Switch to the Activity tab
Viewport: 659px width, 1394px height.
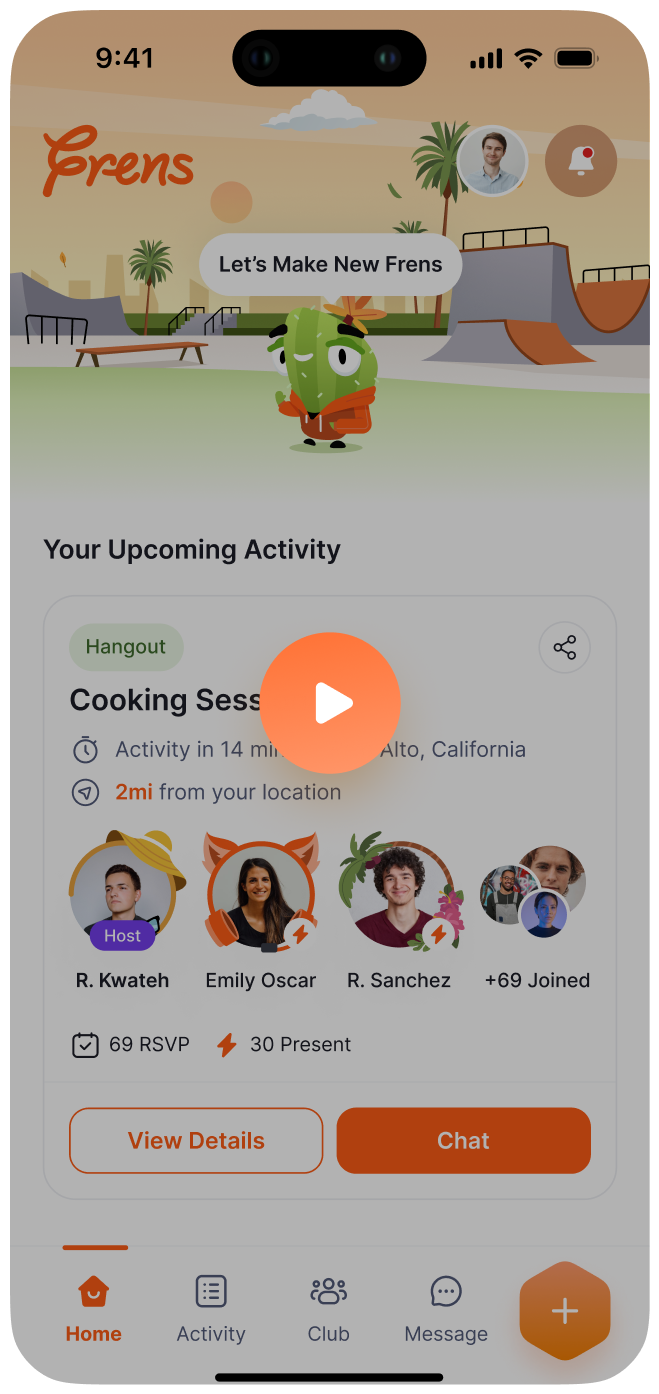point(211,1309)
